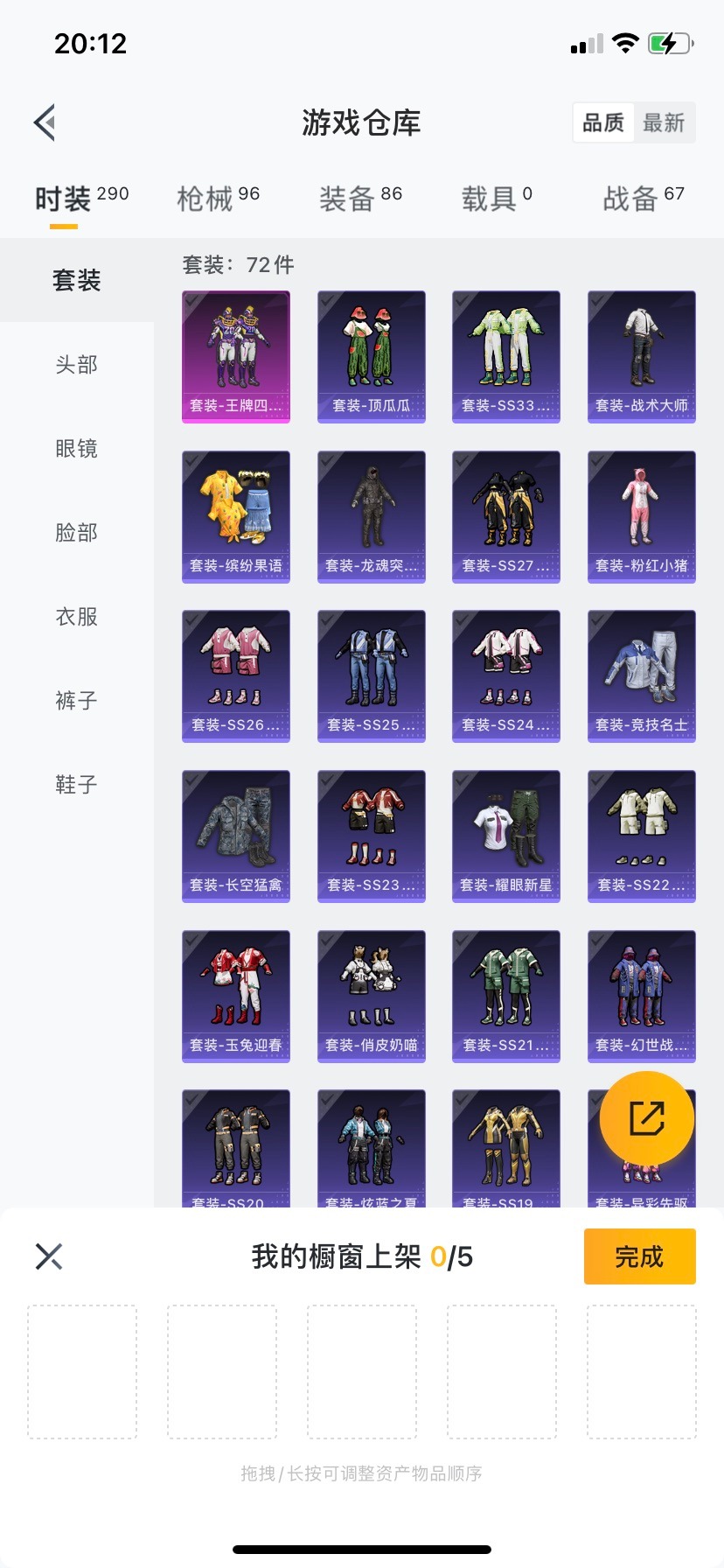Select the 头部 category
The width and height of the screenshot is (724, 1568).
[x=76, y=364]
